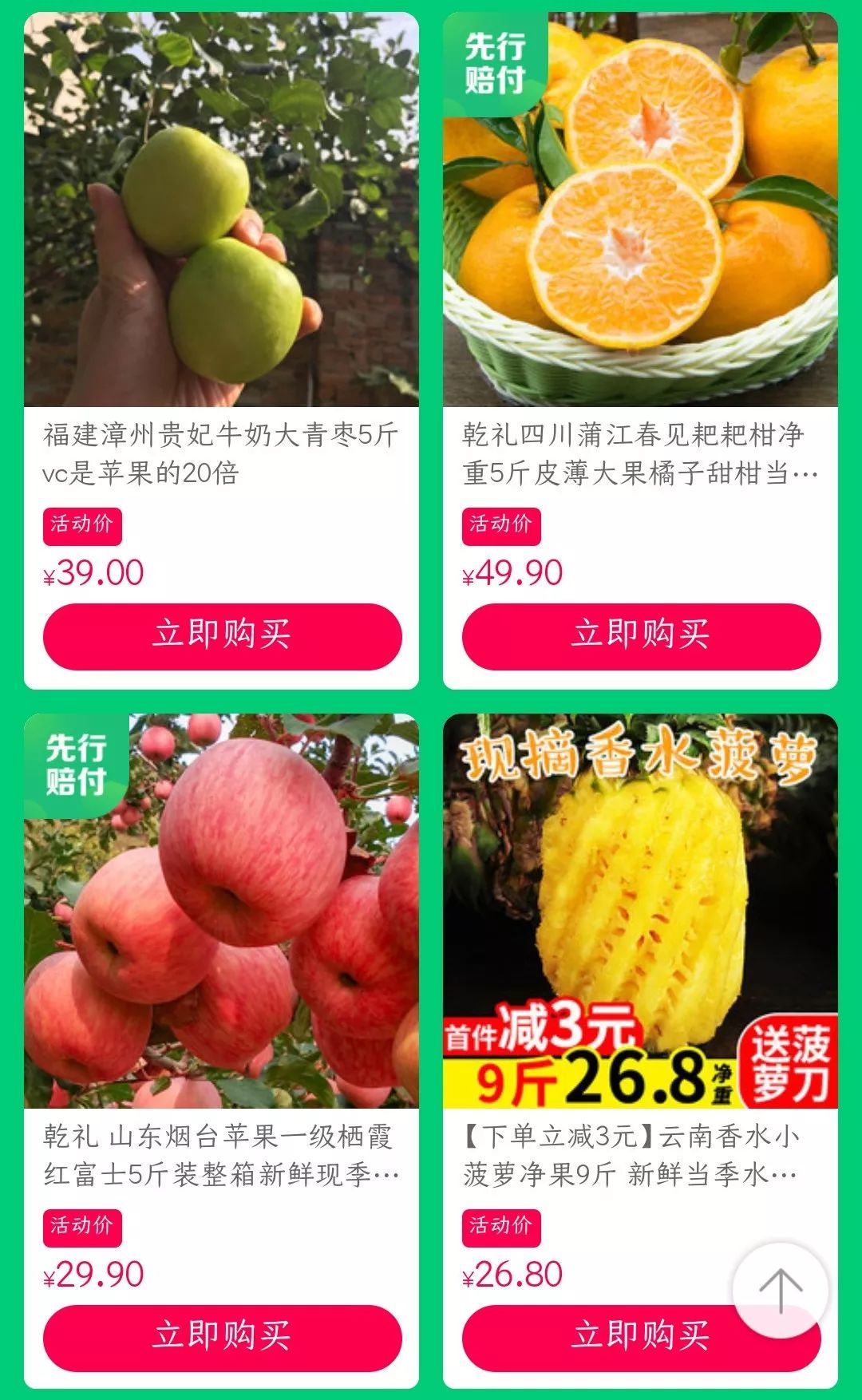862x1400 pixels.
Task: Tap 立即购买 for the 春见耙耙柑 oranges
Action: click(641, 636)
